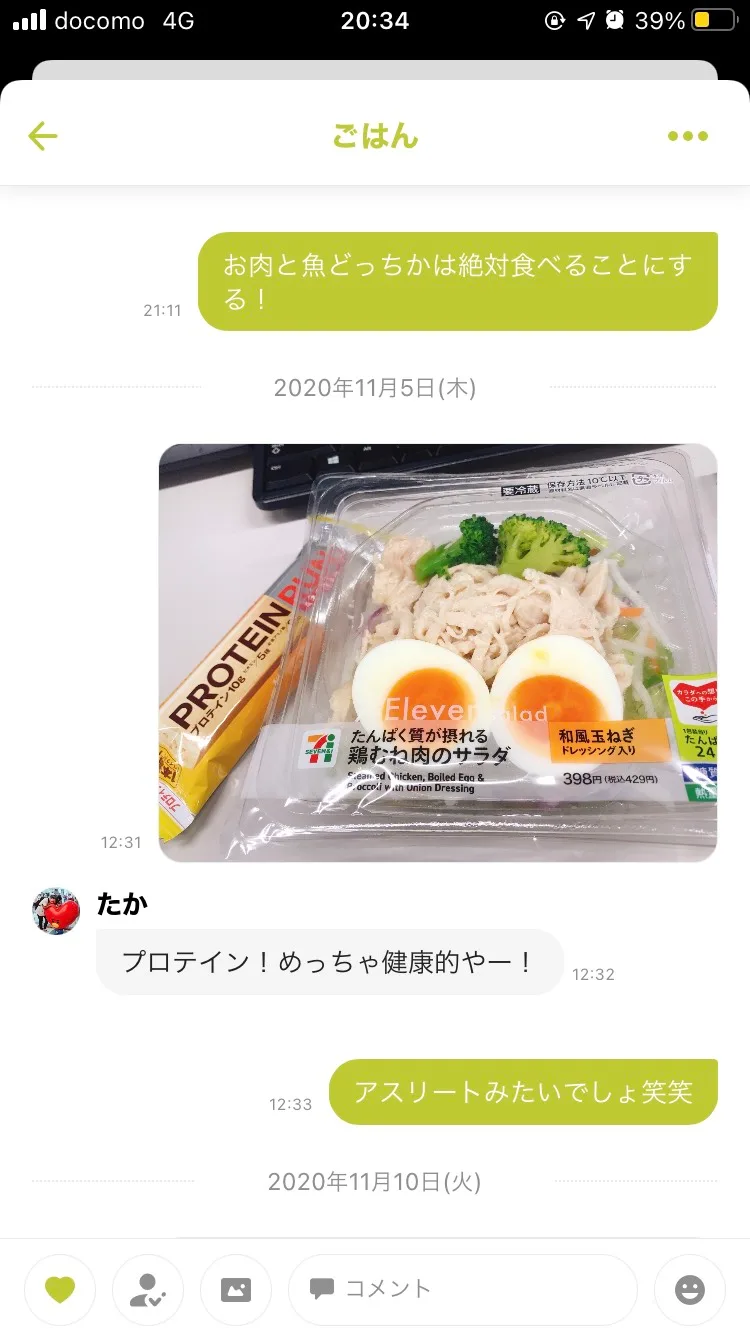Go back using the arrow icon
This screenshot has height=1334, width=750.
[x=43, y=136]
